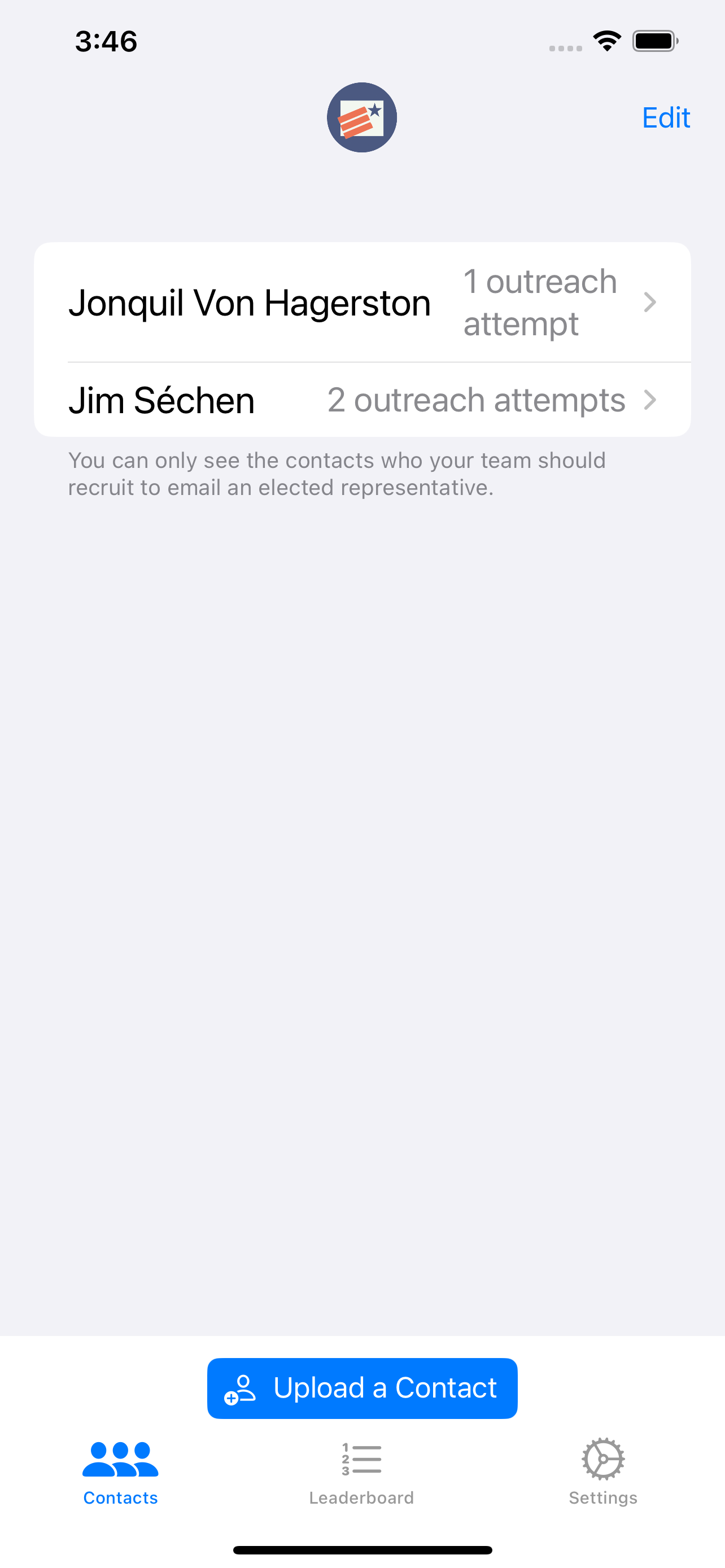Go to the Settings tab
The image size is (725, 1568).
point(602,1473)
